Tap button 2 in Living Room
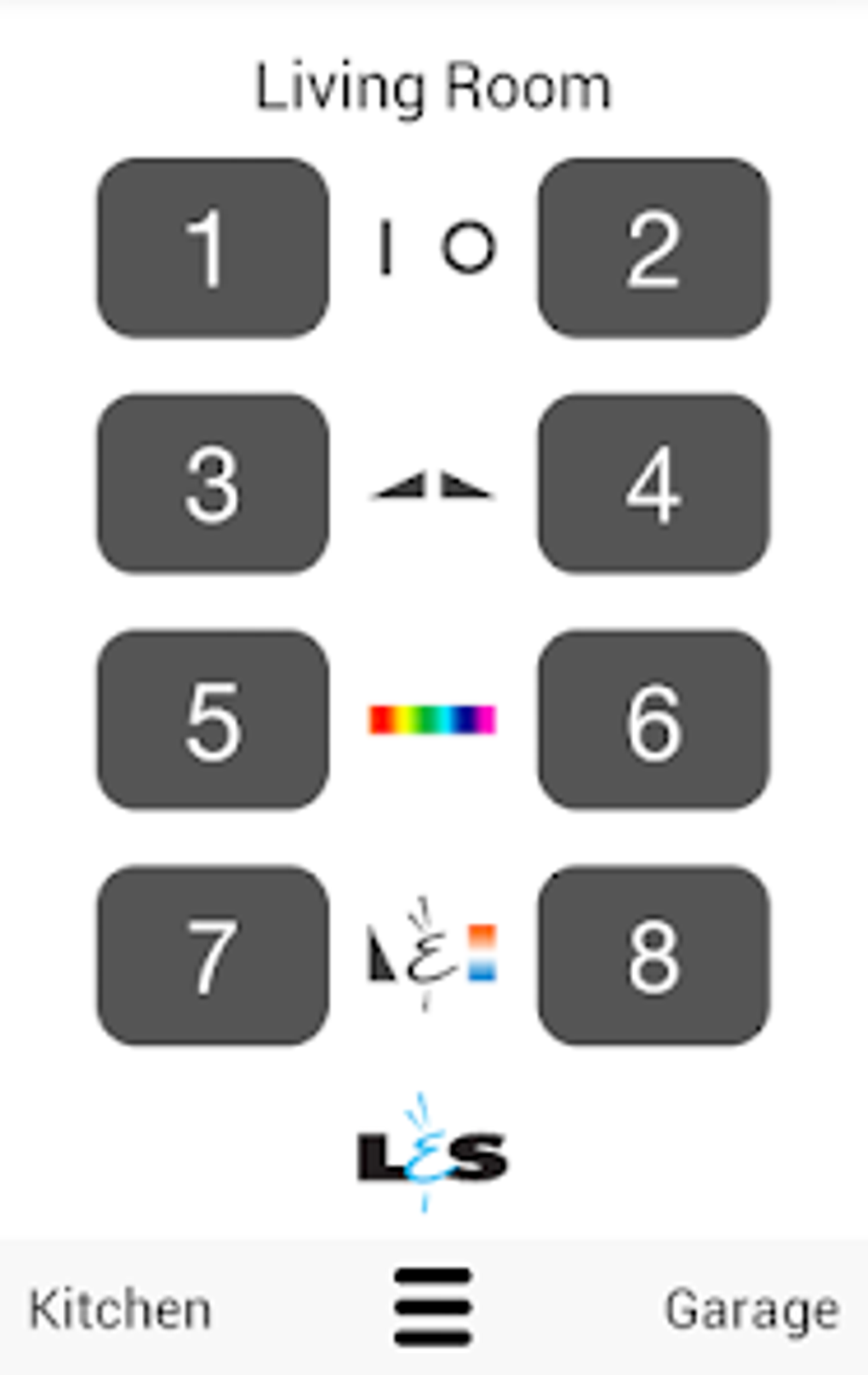This screenshot has height=1375, width=868. point(654,248)
